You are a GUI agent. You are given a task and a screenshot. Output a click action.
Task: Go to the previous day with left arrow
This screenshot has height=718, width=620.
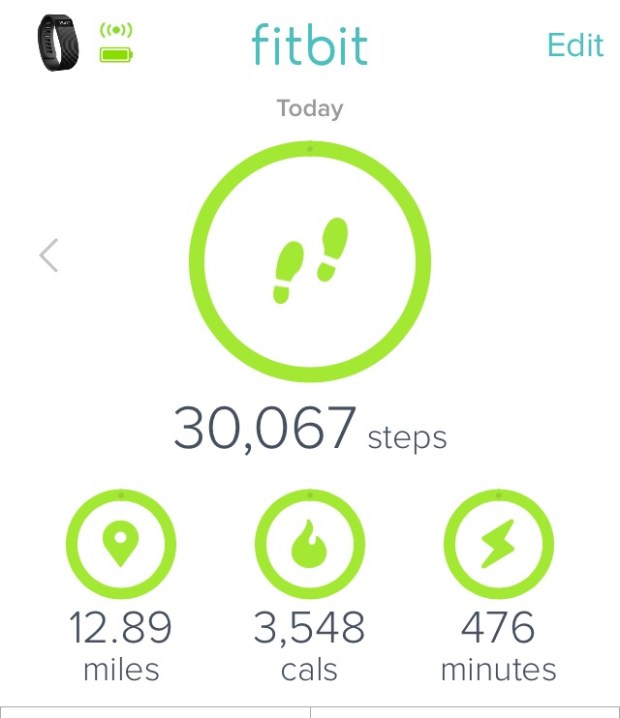pyautogui.click(x=49, y=256)
